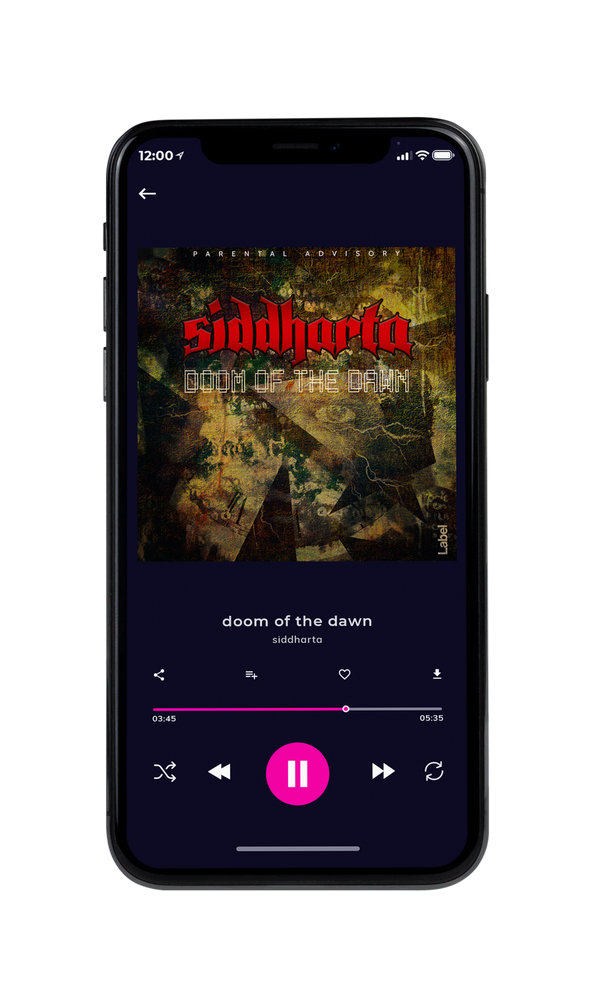The height and width of the screenshot is (1000, 600).
Task: Tap the playback progress bar
Action: (x=297, y=709)
